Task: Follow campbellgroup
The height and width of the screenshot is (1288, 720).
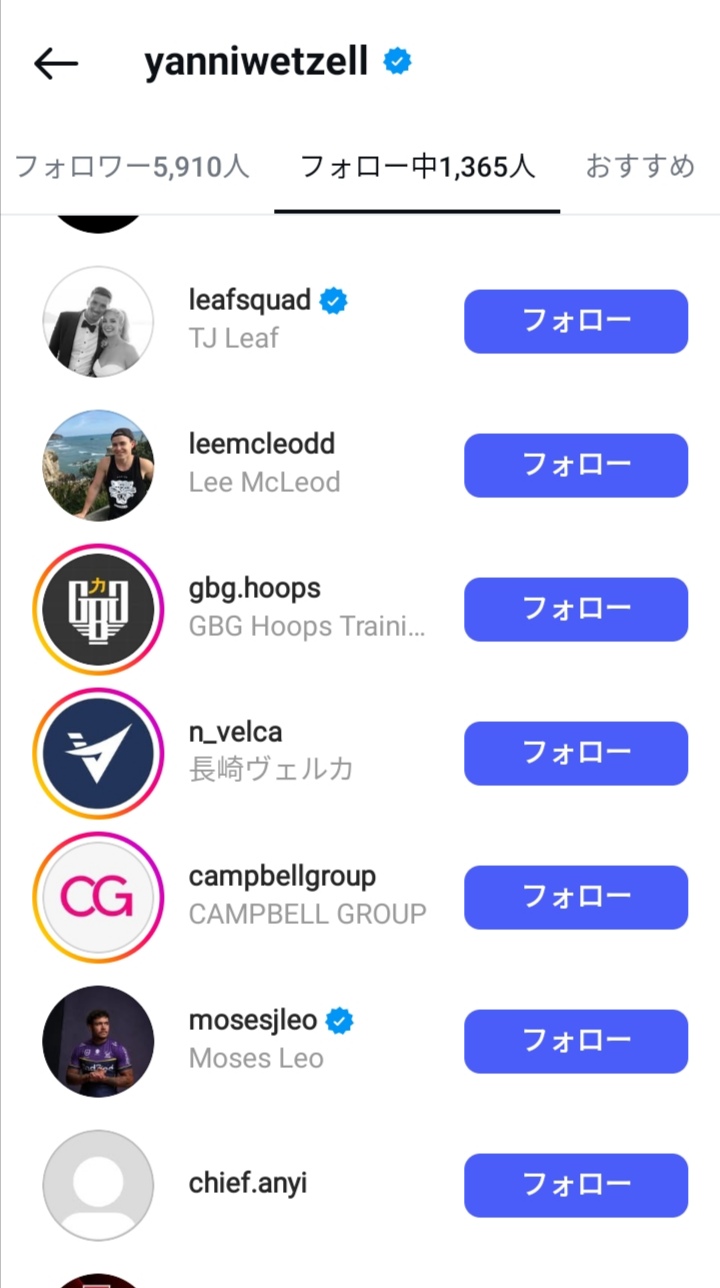Action: click(x=576, y=897)
